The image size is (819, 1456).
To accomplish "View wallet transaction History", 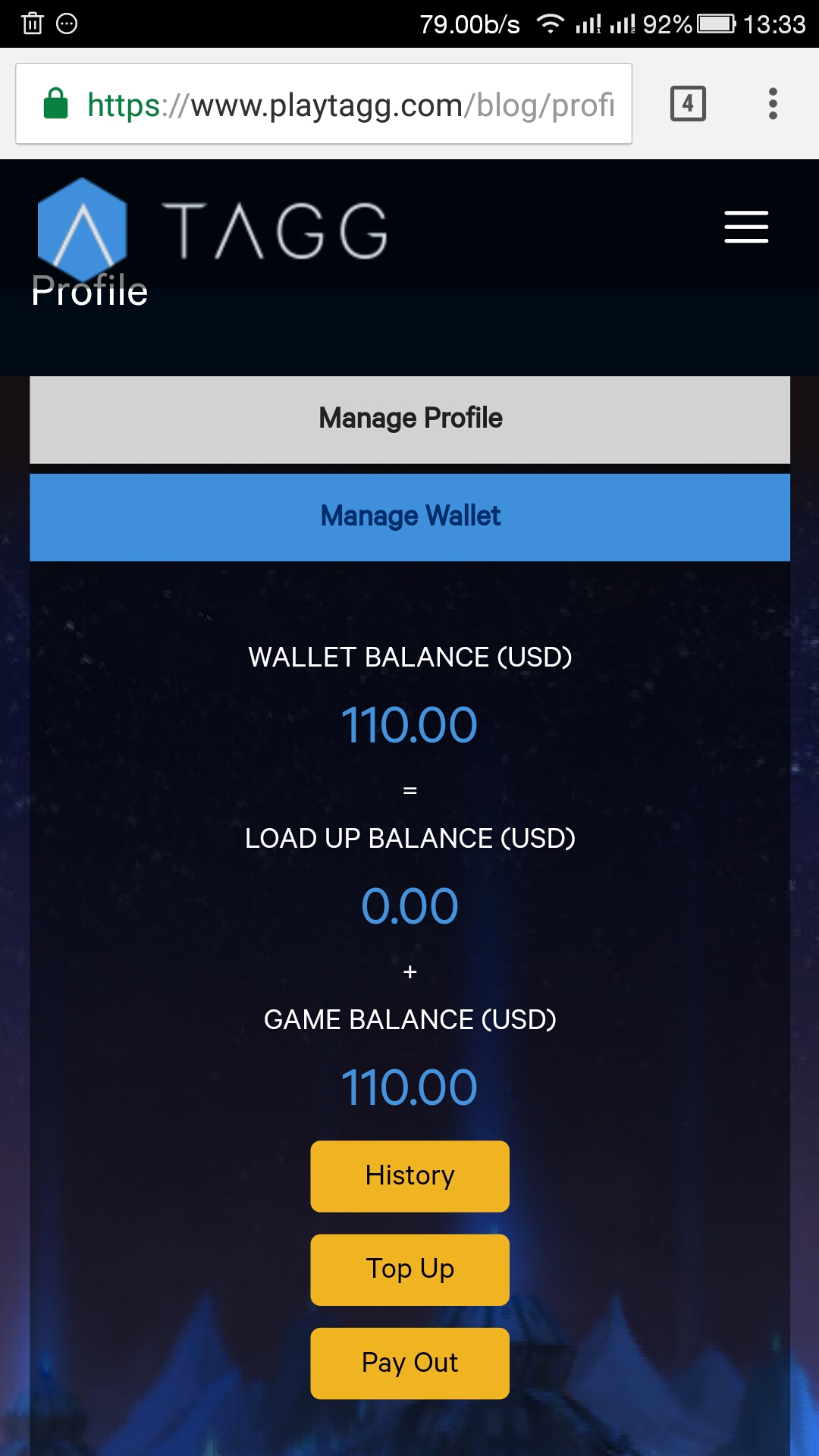I will [409, 1176].
